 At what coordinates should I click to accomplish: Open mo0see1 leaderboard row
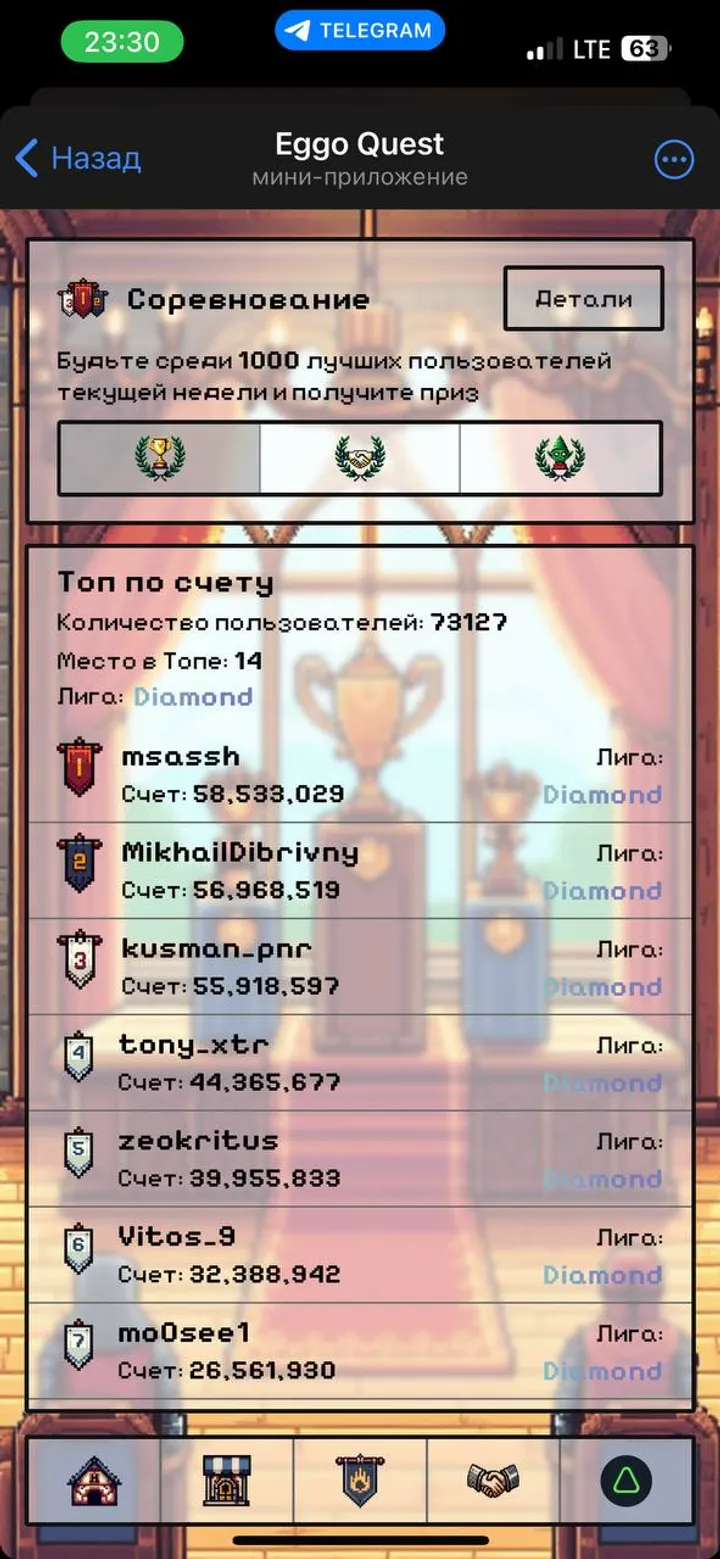click(x=360, y=1351)
